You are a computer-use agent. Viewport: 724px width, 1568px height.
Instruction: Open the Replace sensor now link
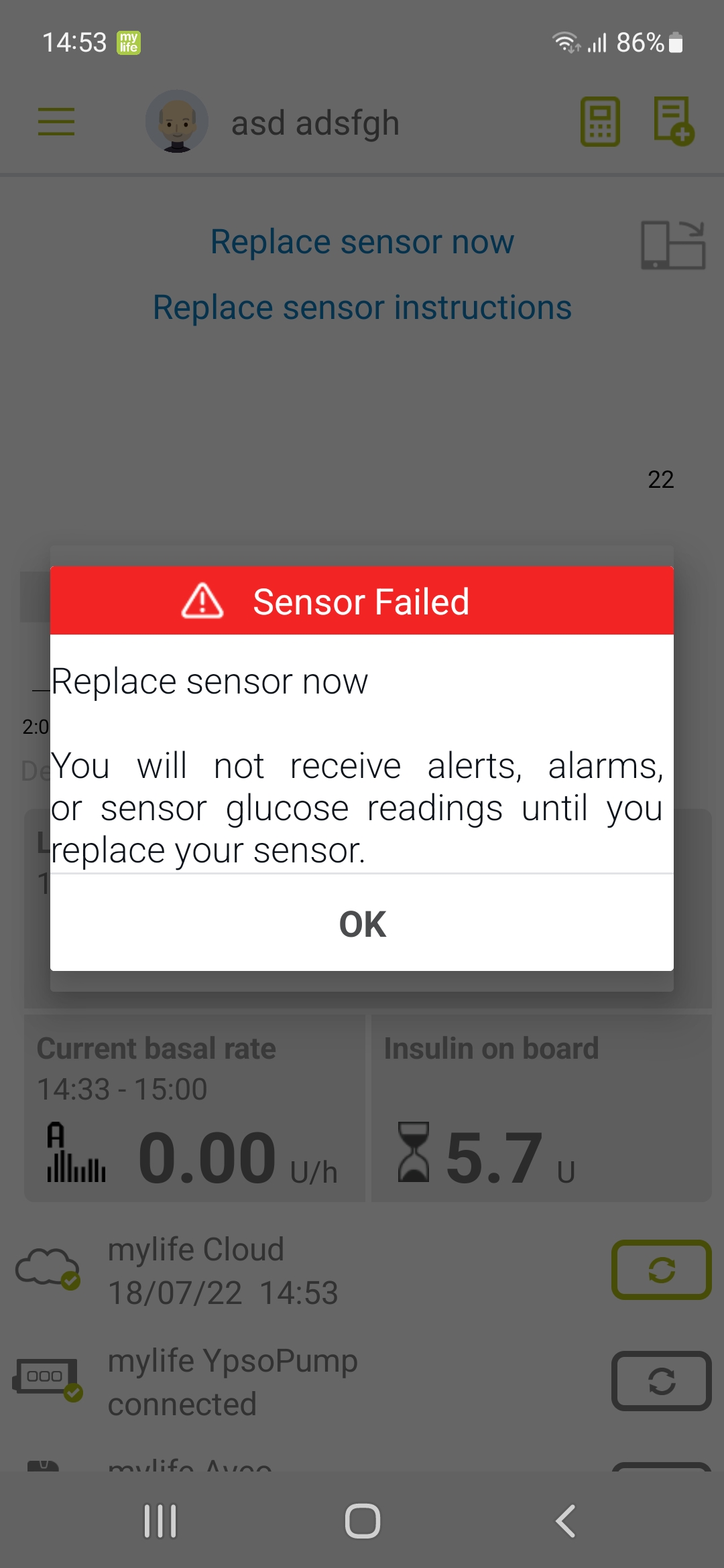pos(362,242)
